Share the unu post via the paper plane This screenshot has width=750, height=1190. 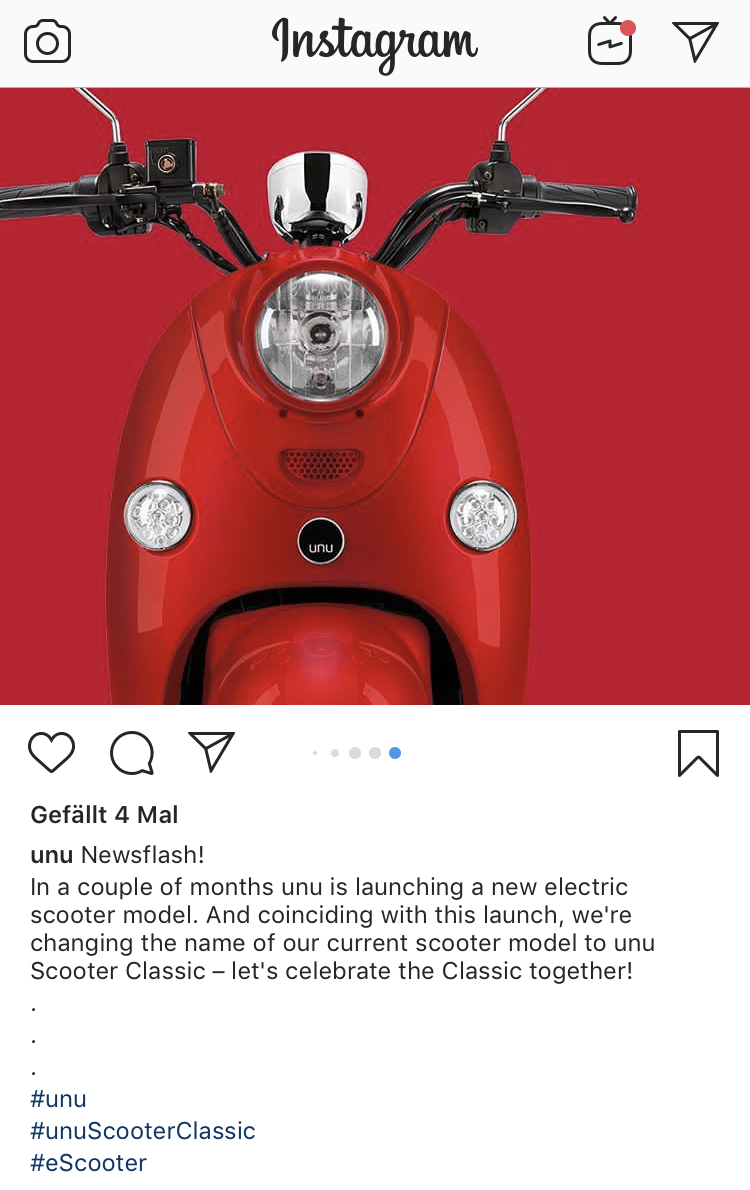pyautogui.click(x=212, y=752)
